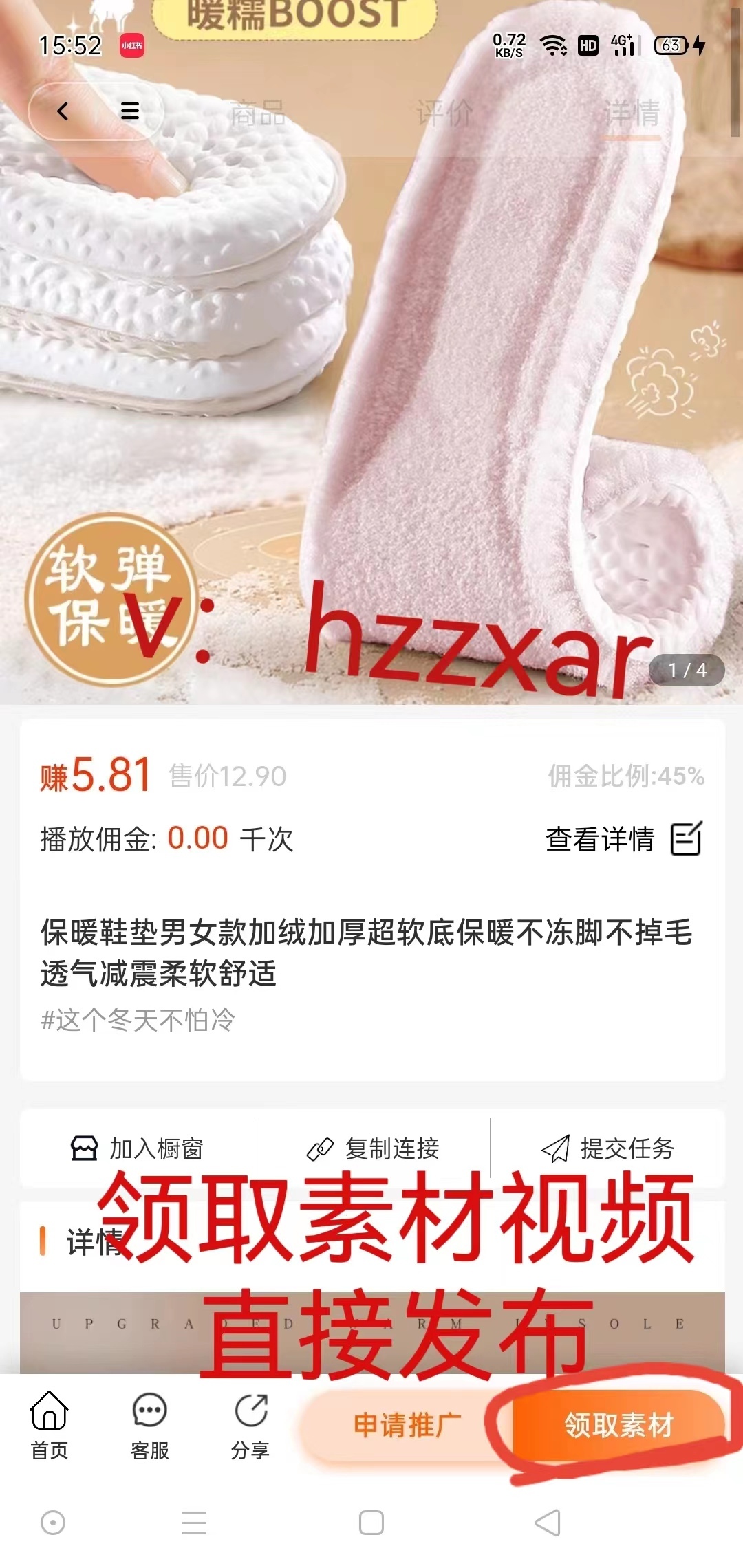Go to 首页 home
This screenshot has width=743, height=1568.
tap(50, 1425)
